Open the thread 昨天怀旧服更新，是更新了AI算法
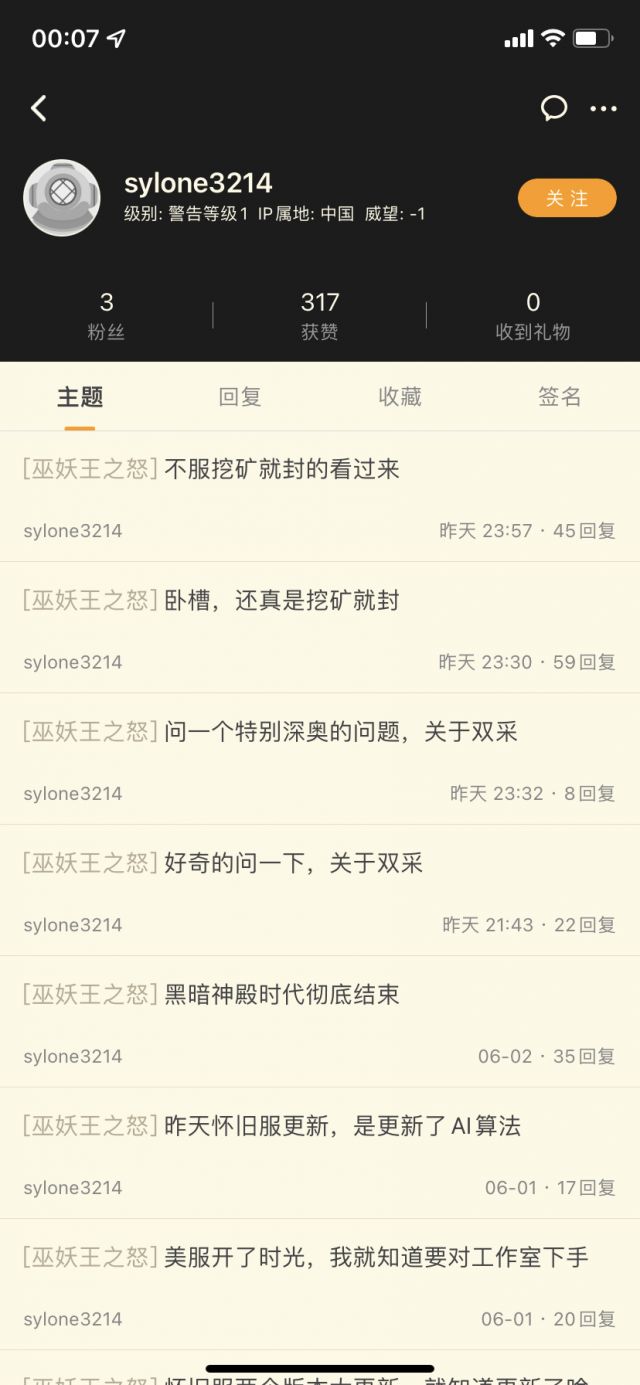Image resolution: width=640 pixels, height=1385 pixels. (x=342, y=1126)
